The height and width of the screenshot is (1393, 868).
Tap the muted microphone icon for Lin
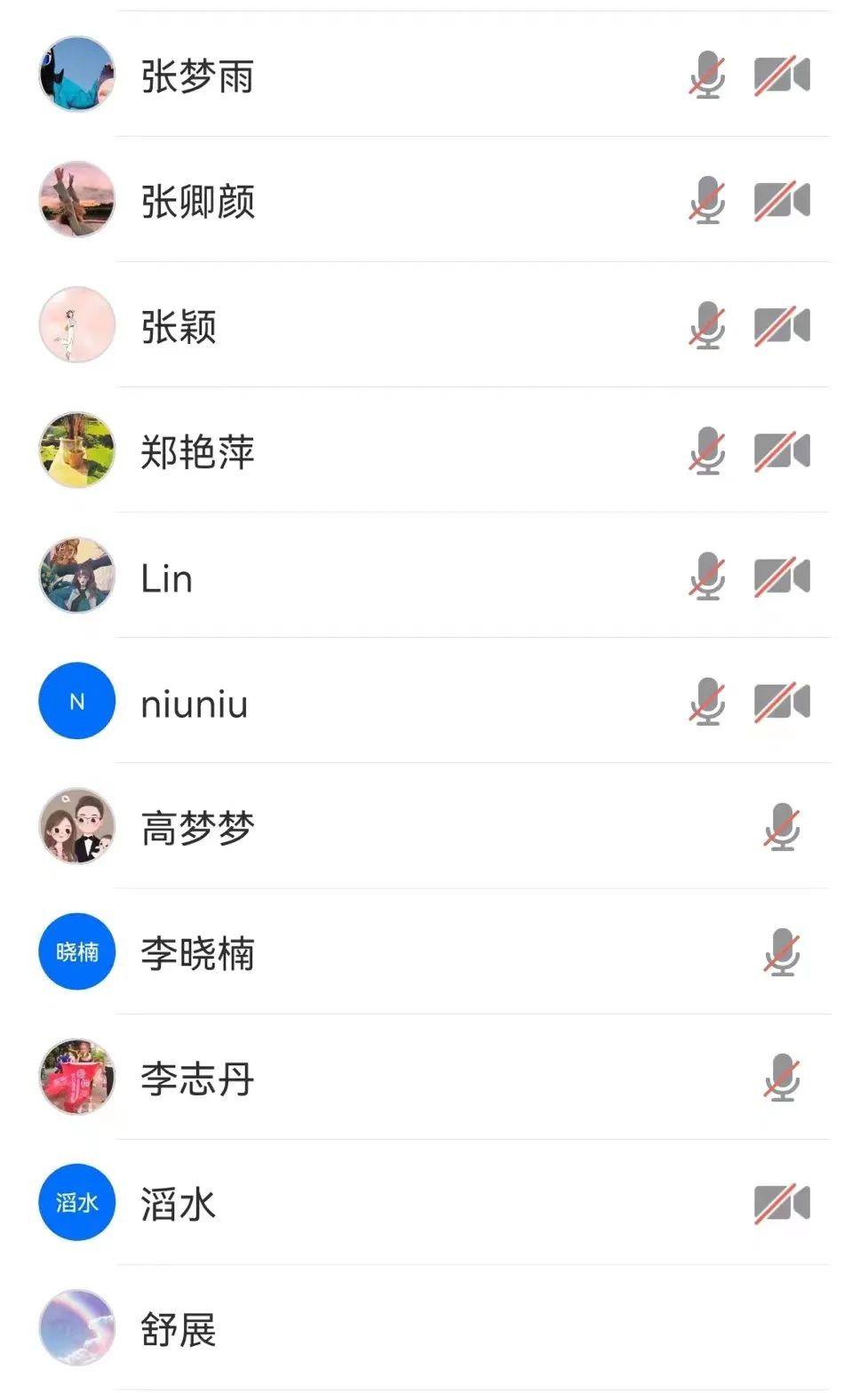pos(707,577)
